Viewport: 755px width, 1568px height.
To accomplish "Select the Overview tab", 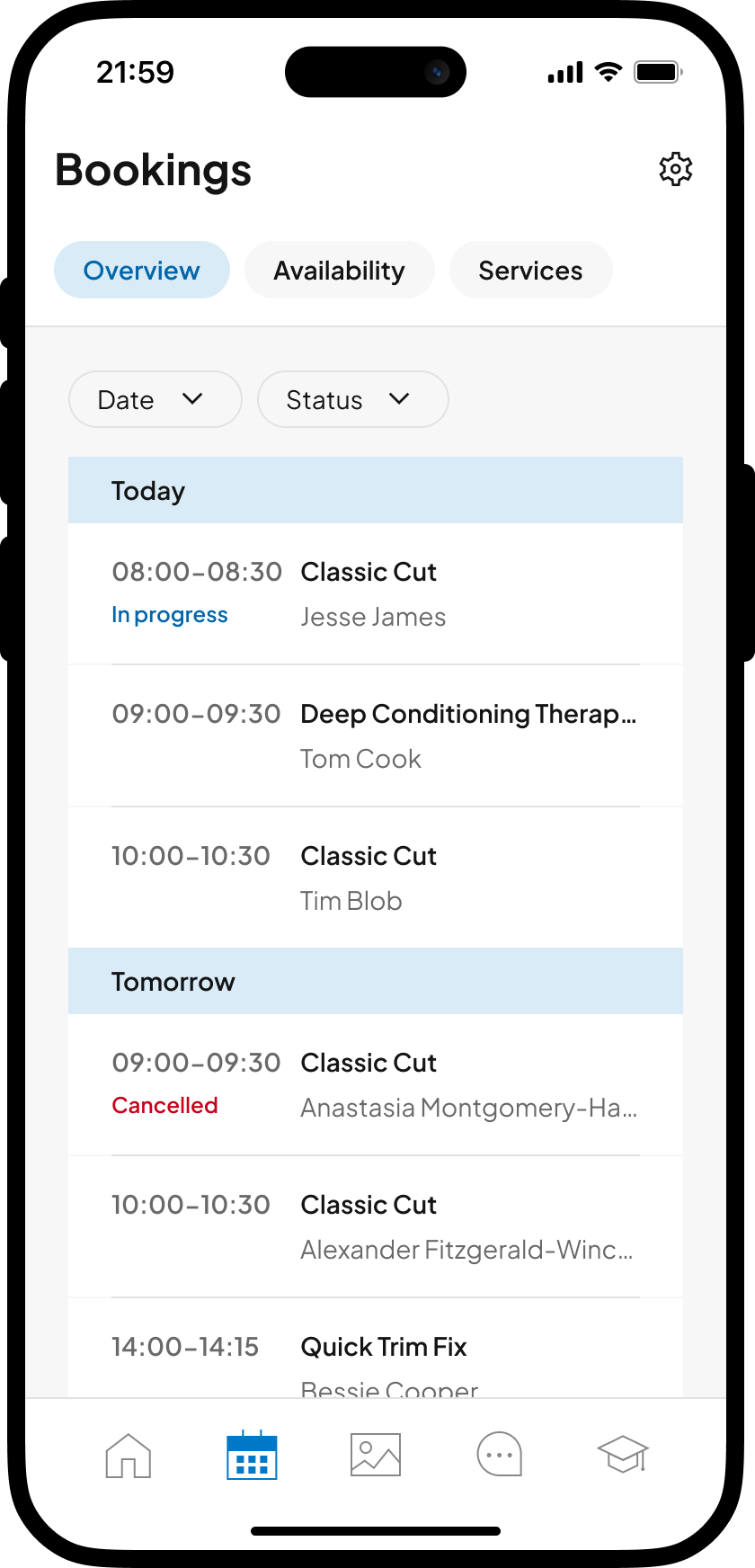I will click(141, 270).
